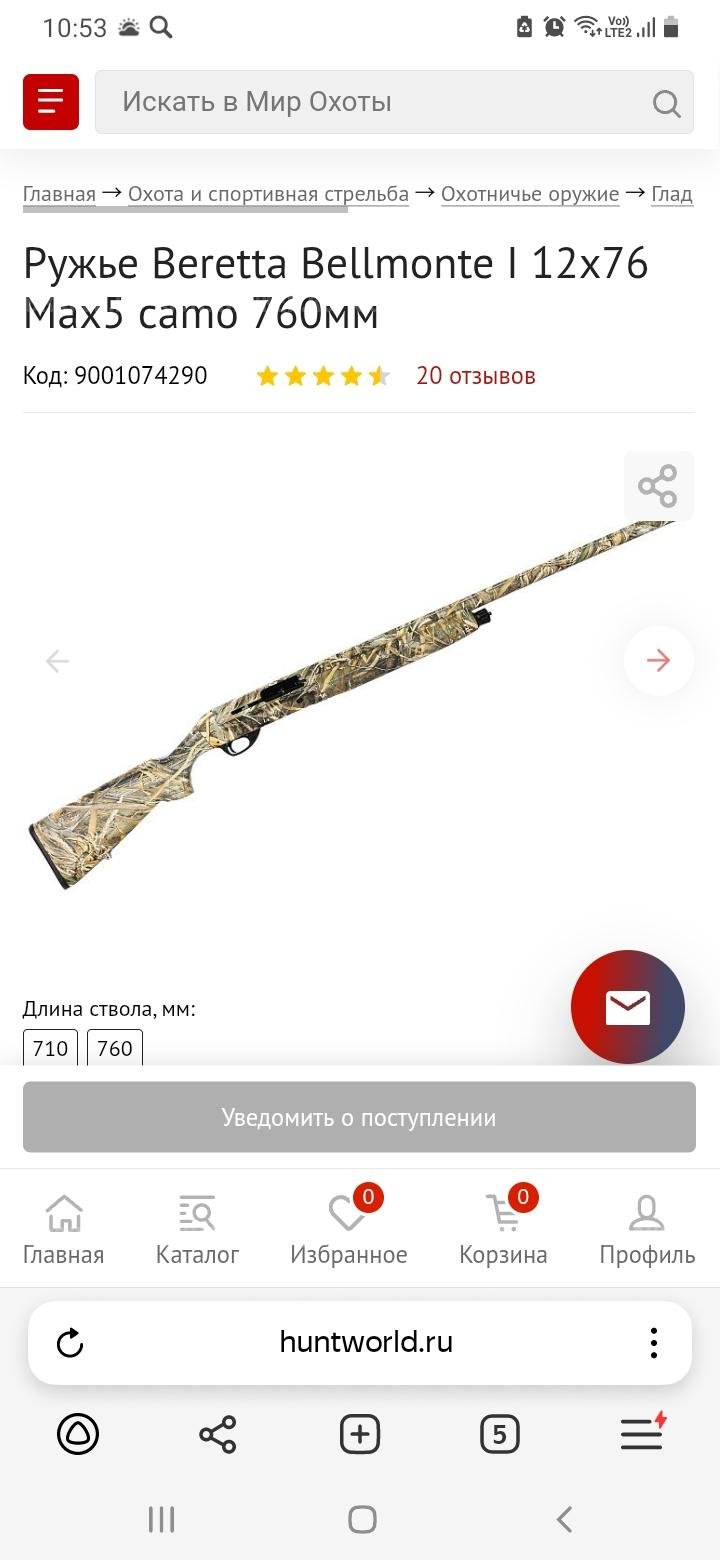
Task: Show next product photo with right arrow
Action: [658, 660]
